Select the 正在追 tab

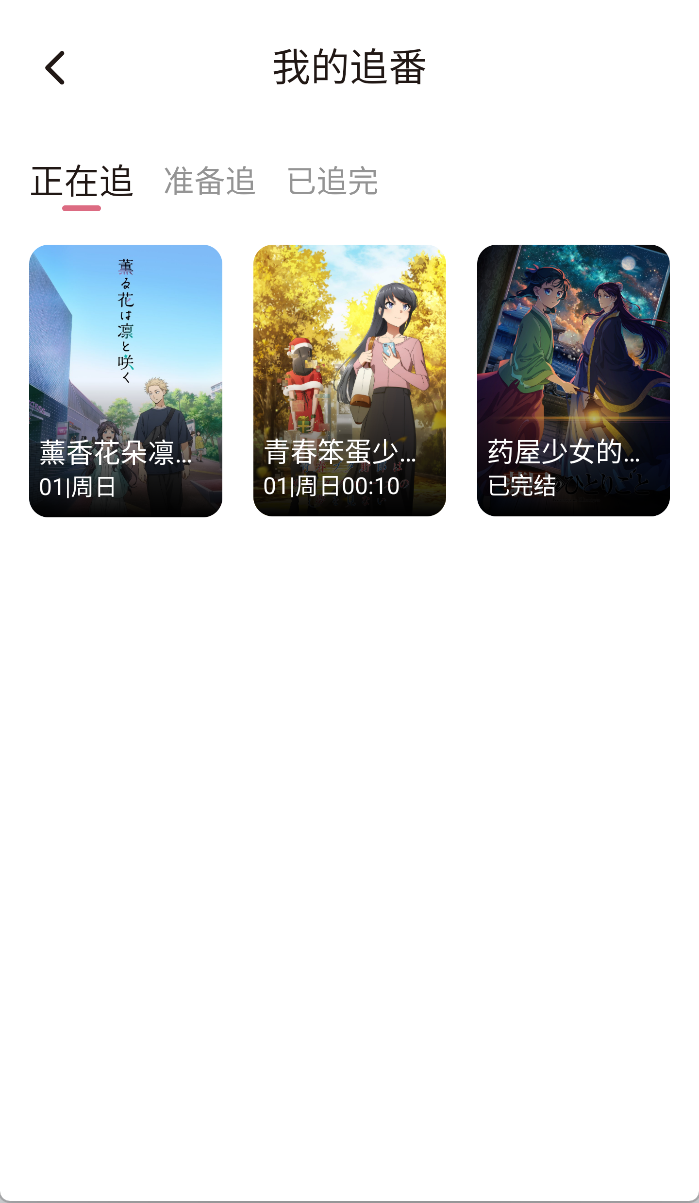tap(81, 182)
